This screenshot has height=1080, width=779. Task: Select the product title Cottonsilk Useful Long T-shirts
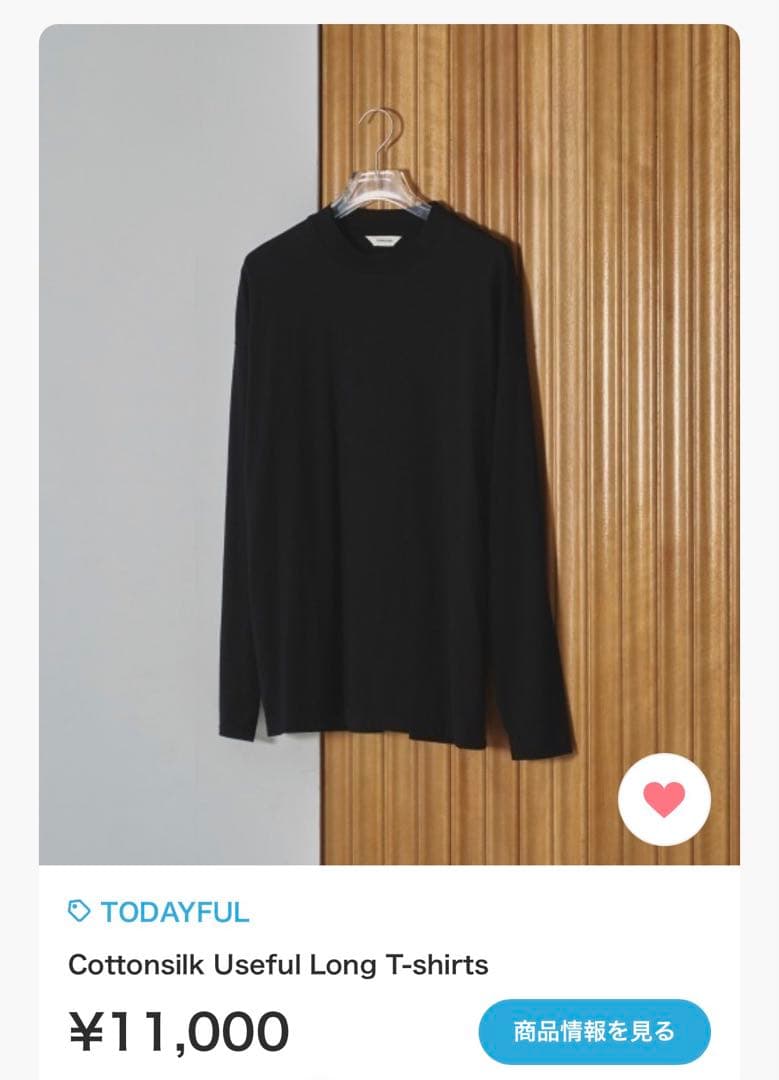point(276,965)
